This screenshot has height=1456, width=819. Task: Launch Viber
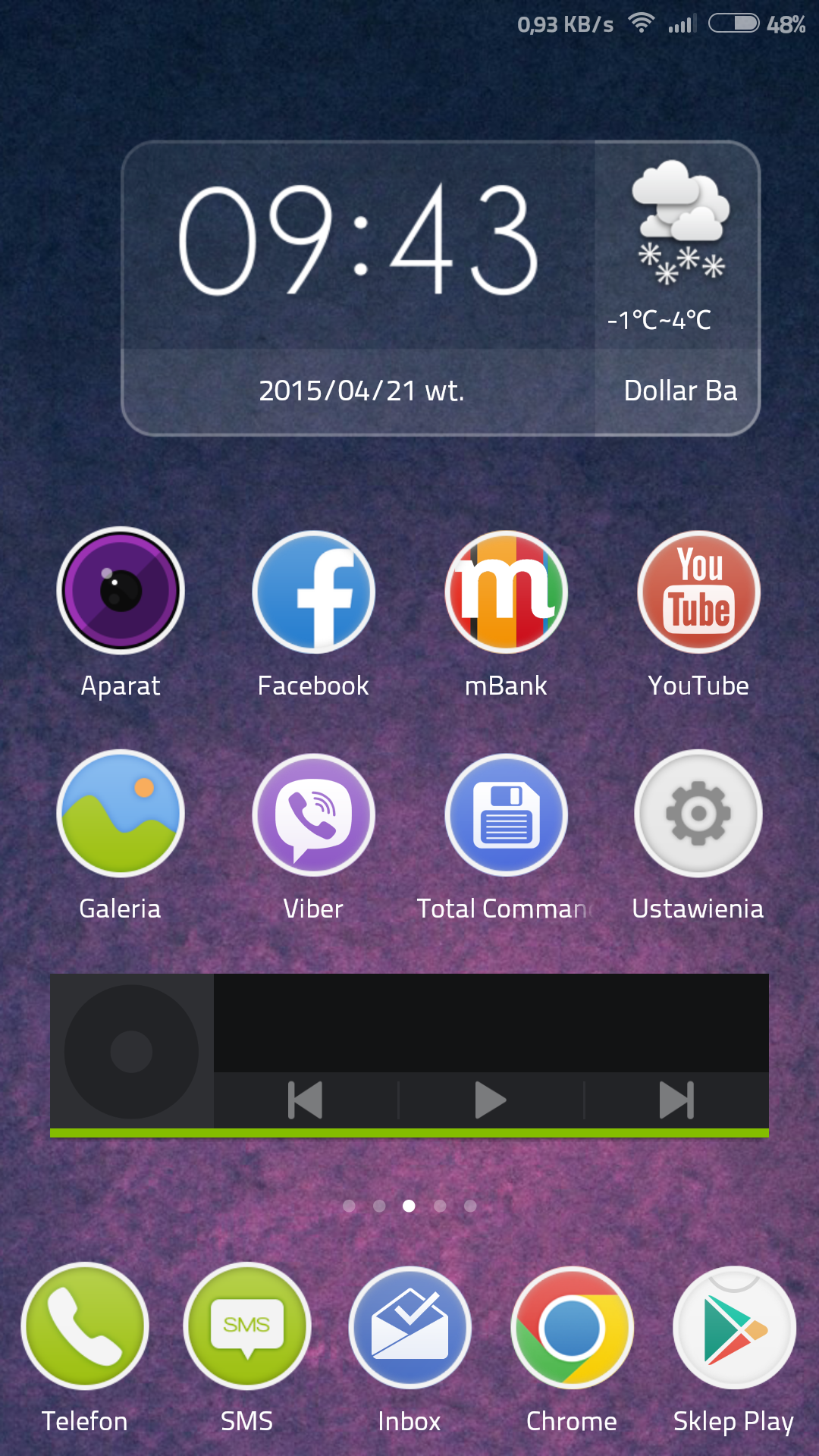click(x=313, y=814)
